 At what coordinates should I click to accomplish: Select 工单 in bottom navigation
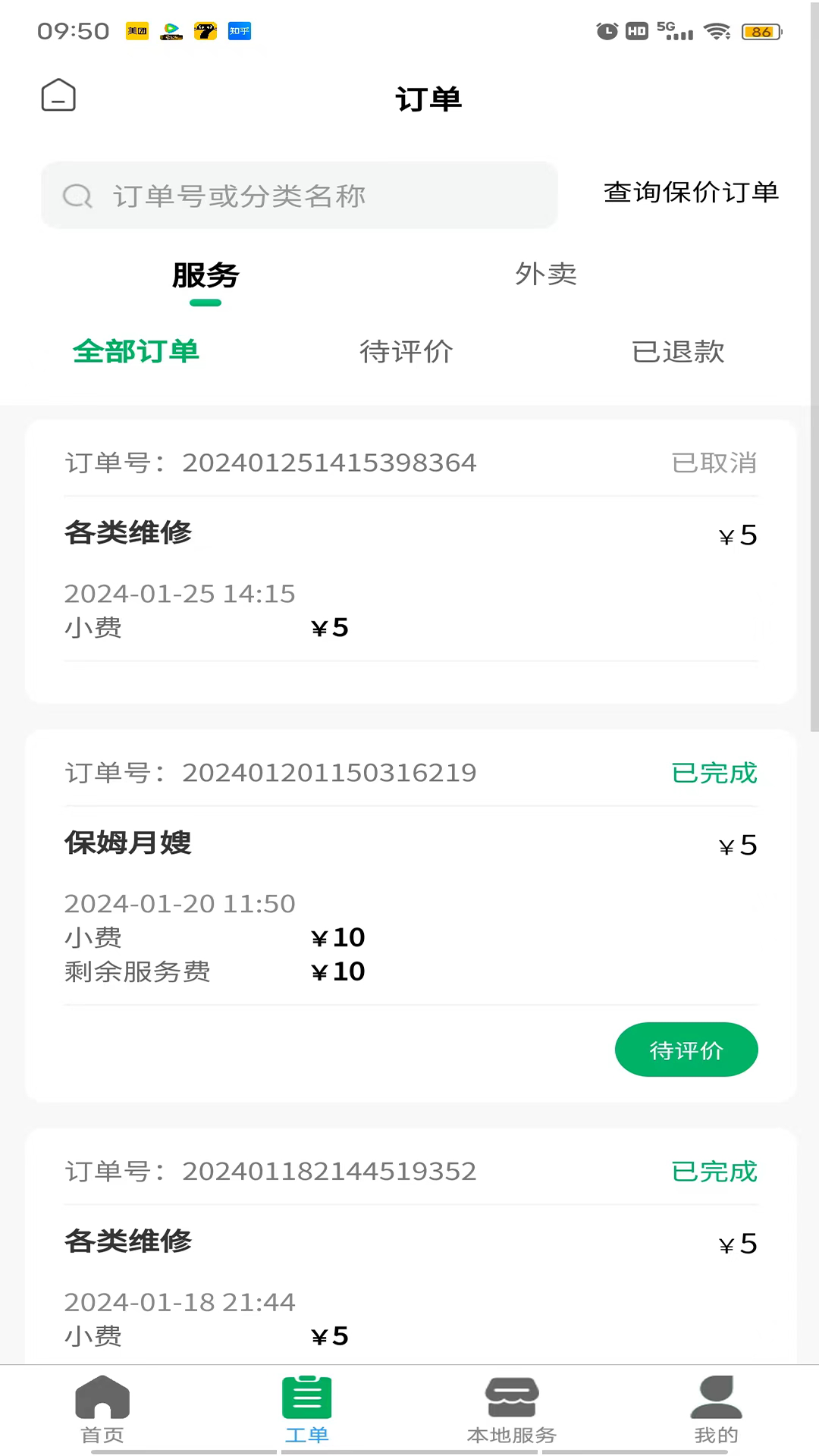click(x=307, y=1409)
